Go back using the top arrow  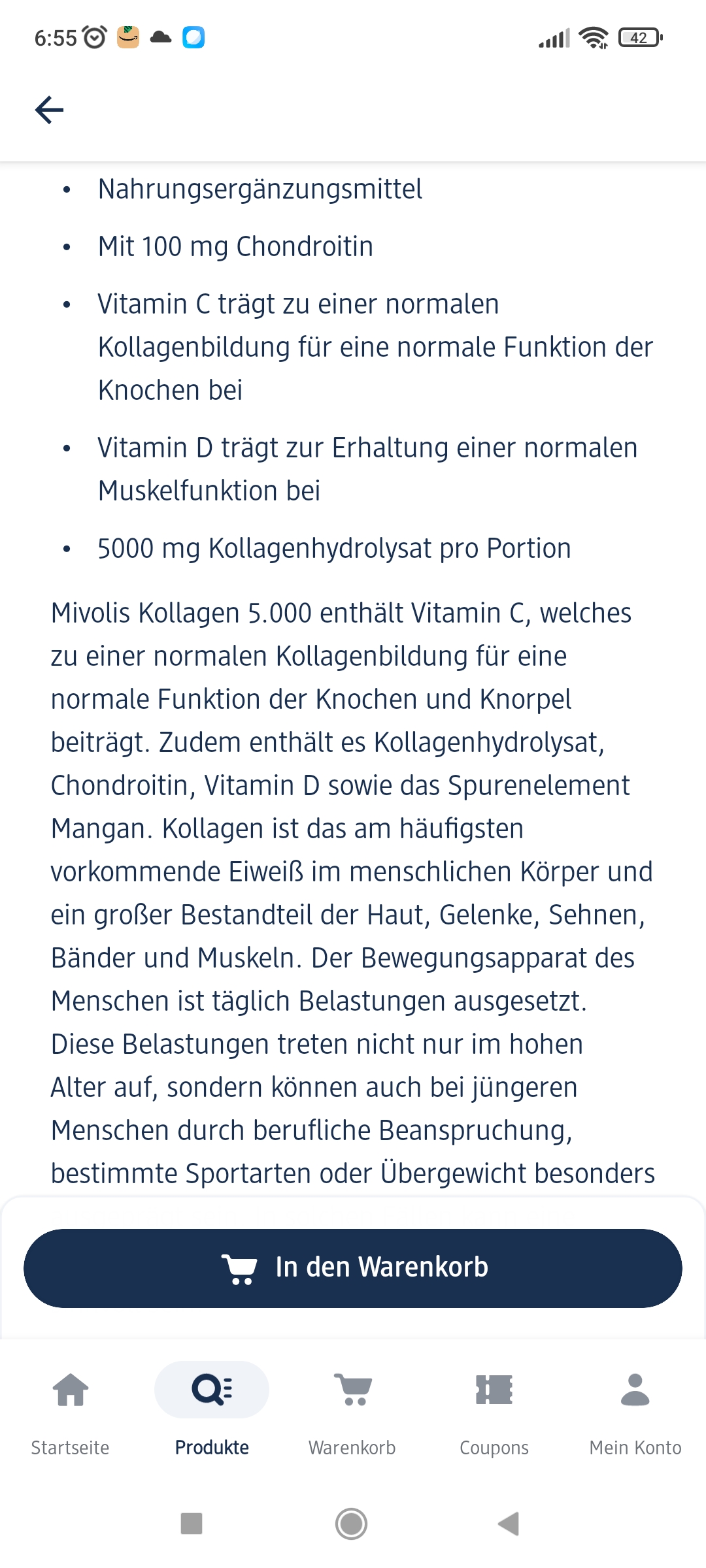pyautogui.click(x=49, y=109)
